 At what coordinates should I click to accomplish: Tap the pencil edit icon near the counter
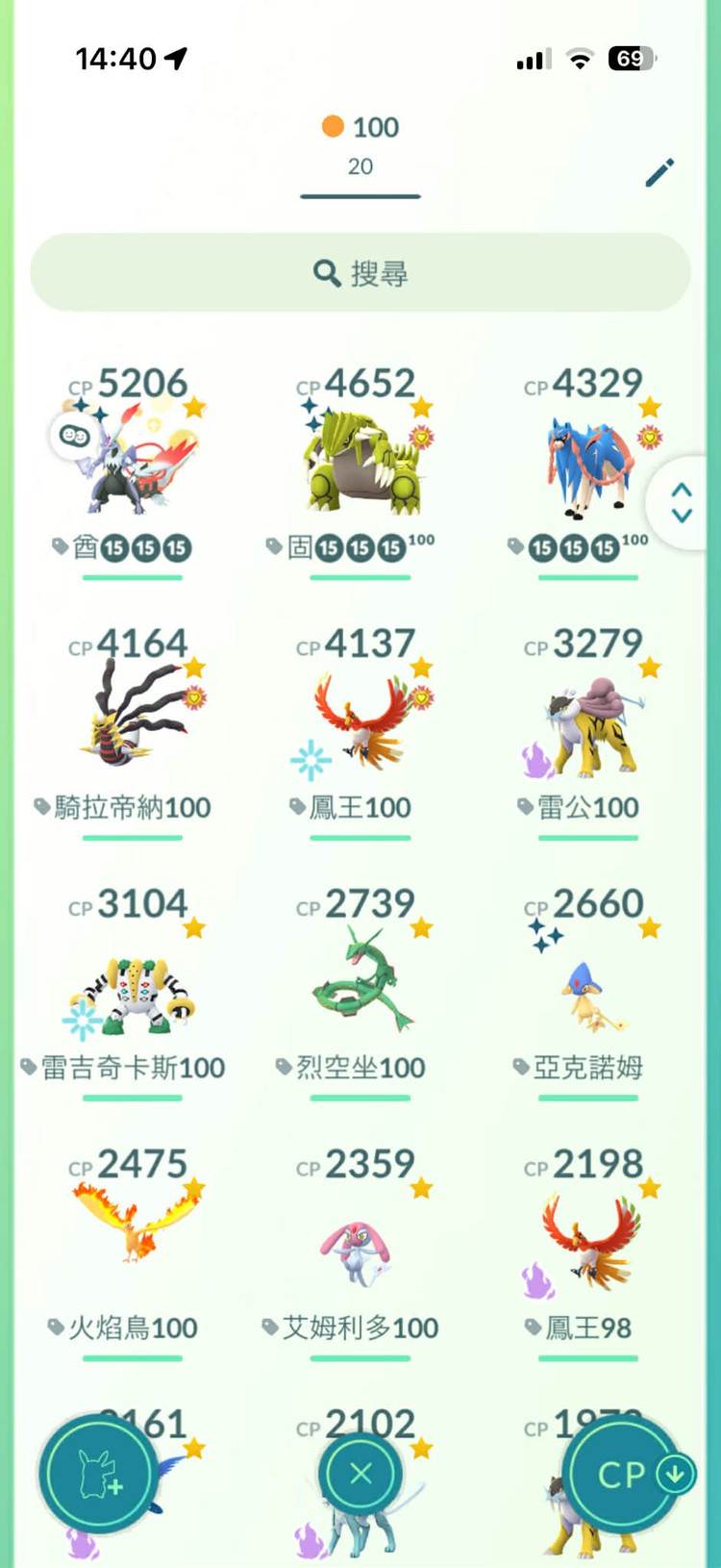(659, 171)
